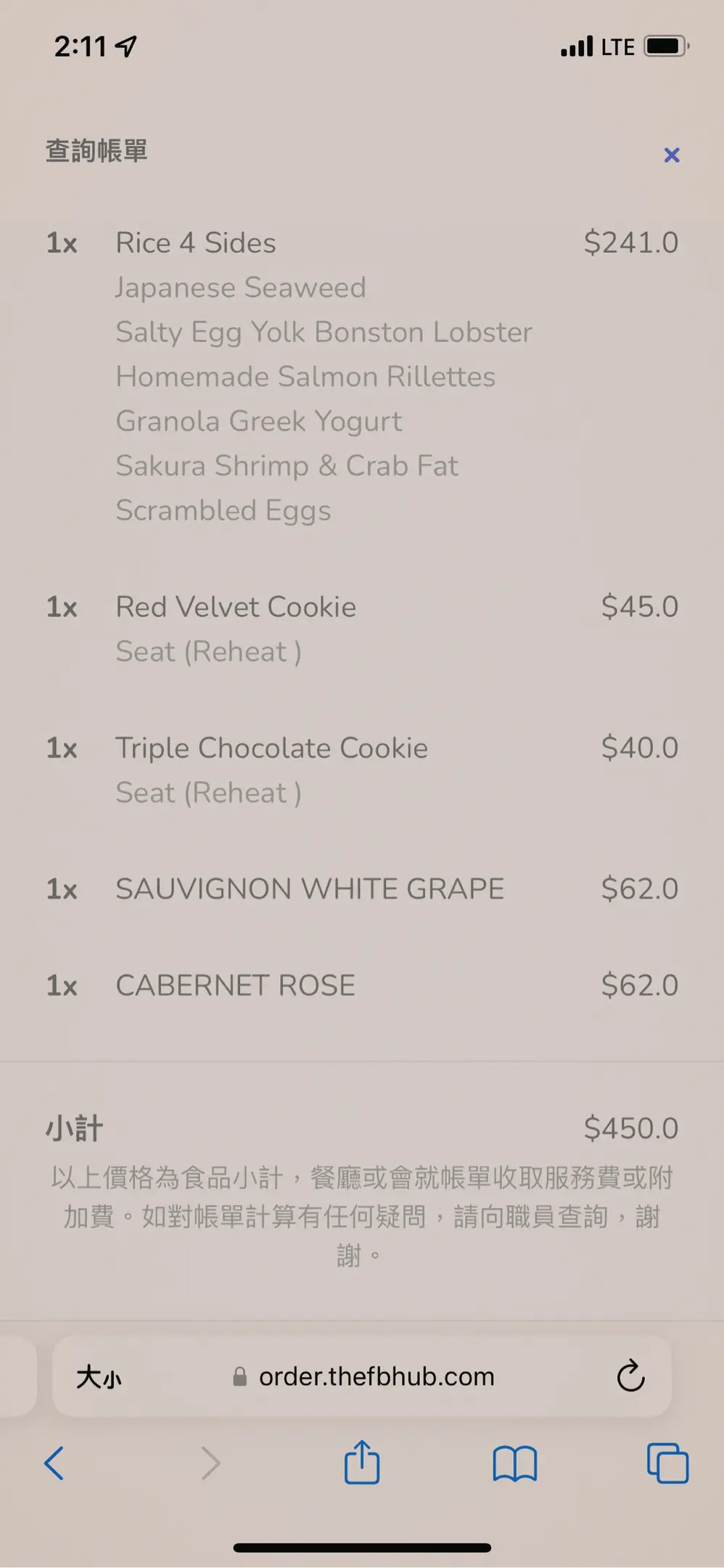Image resolution: width=724 pixels, height=1568 pixels.
Task: Open the page text size menu
Action: click(x=99, y=1377)
